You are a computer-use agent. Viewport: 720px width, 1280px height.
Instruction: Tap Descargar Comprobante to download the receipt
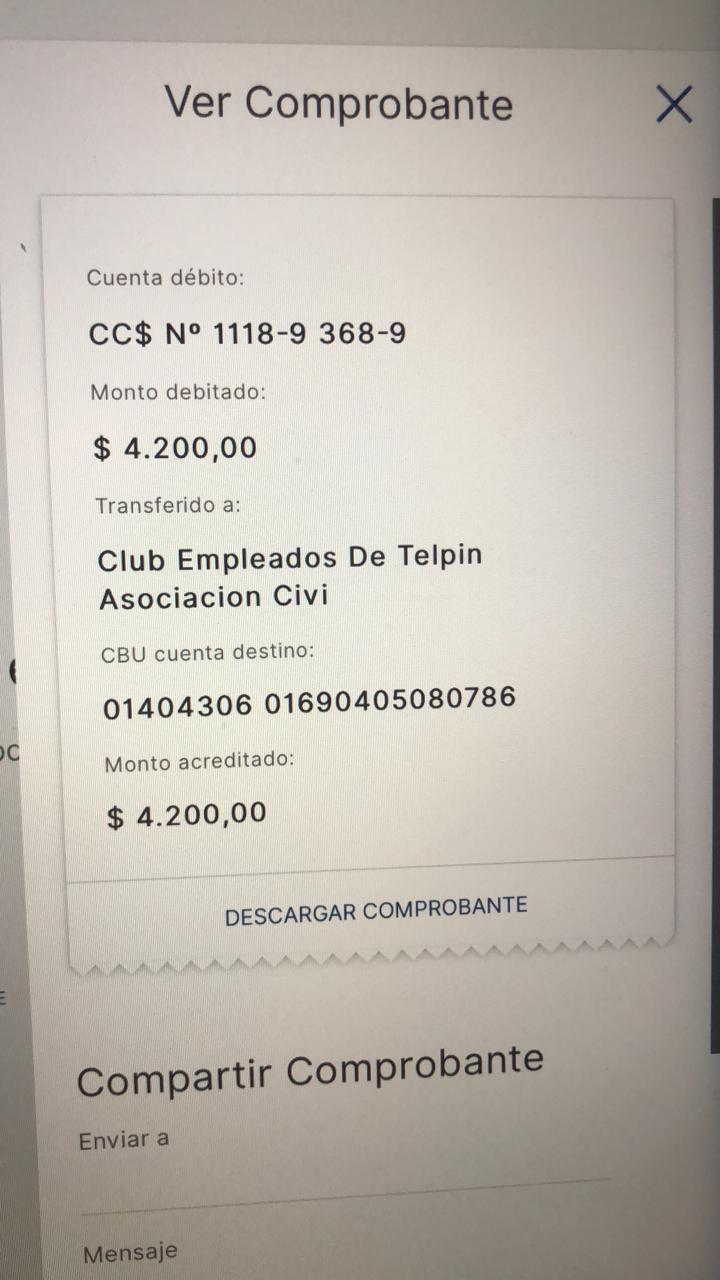tap(376, 911)
